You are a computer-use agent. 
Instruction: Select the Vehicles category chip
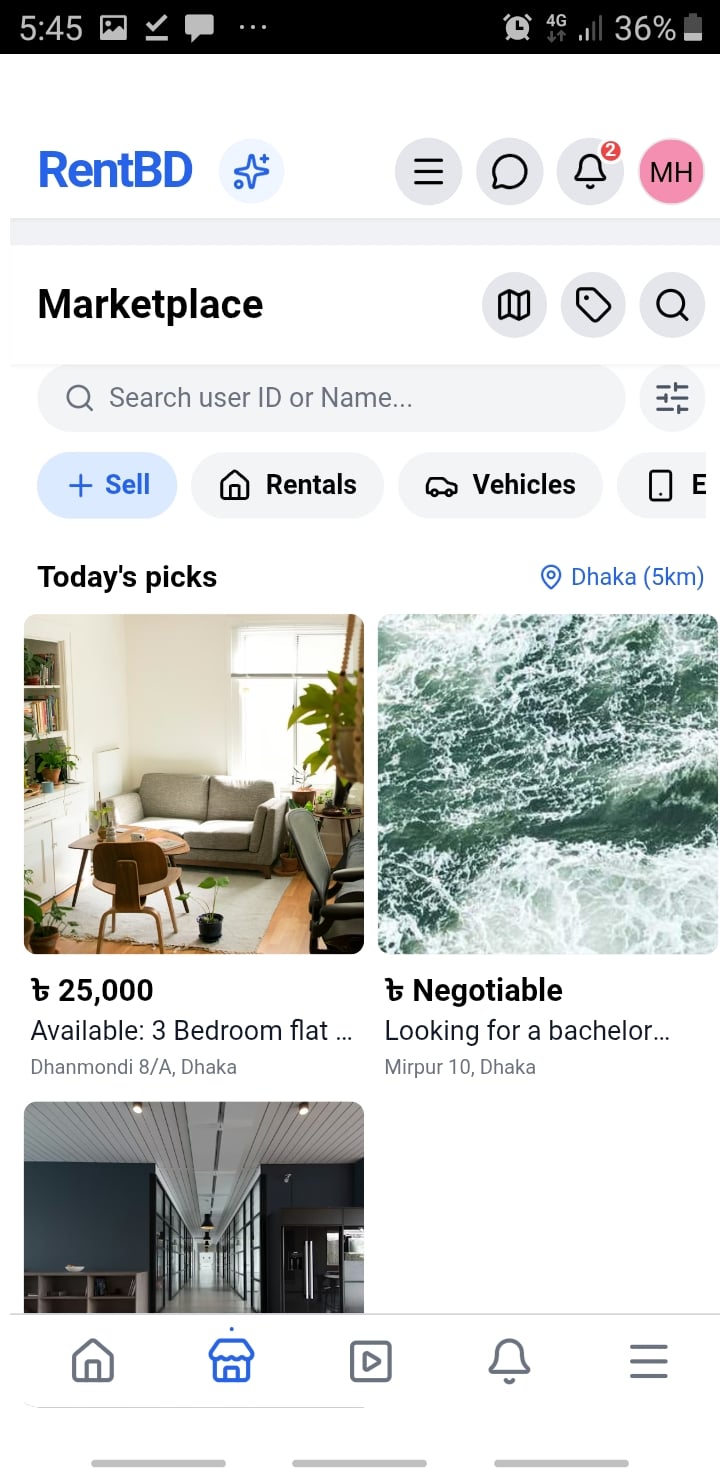(500, 485)
